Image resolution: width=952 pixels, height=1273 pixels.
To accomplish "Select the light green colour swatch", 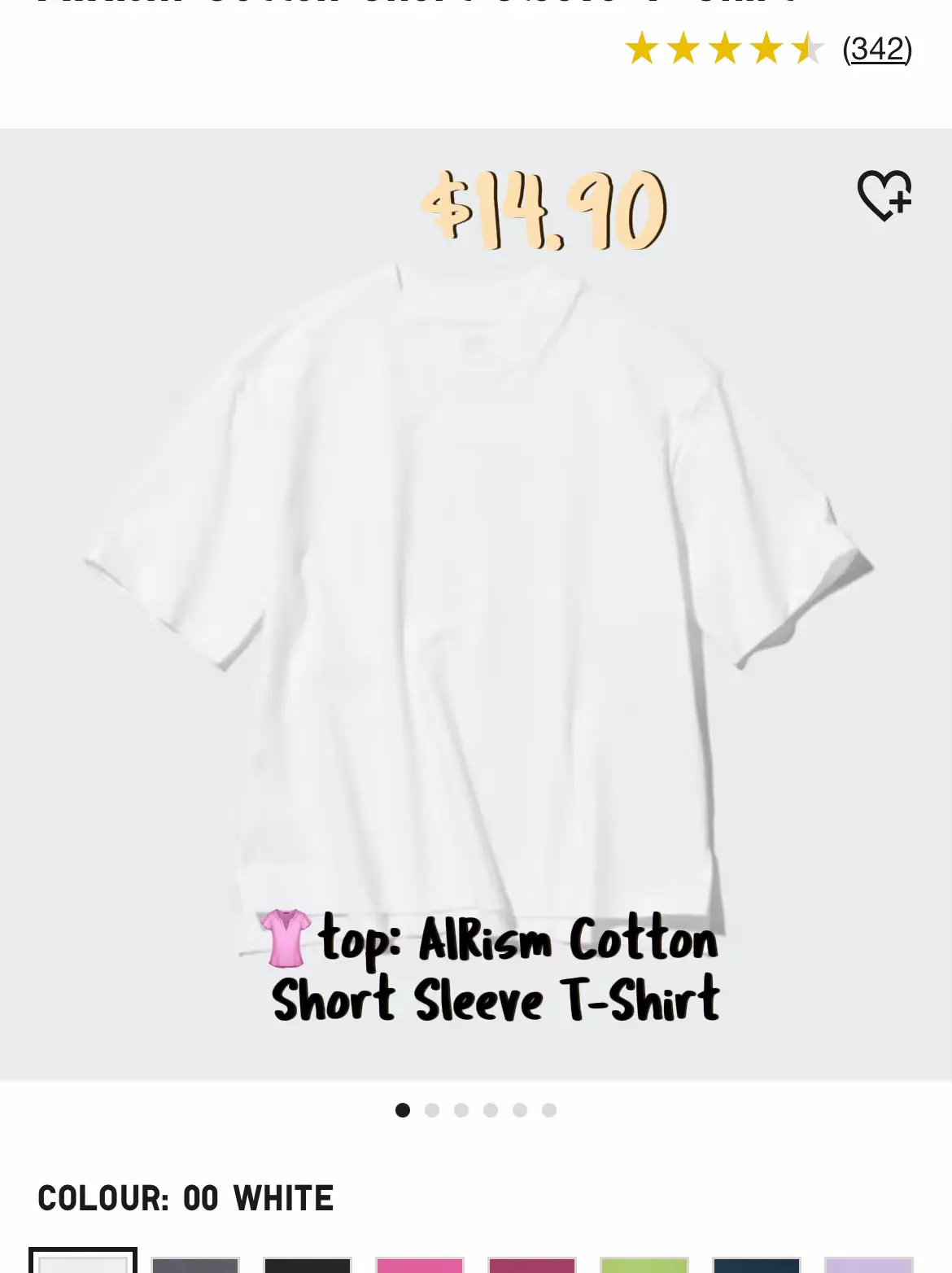I will point(644,1264).
